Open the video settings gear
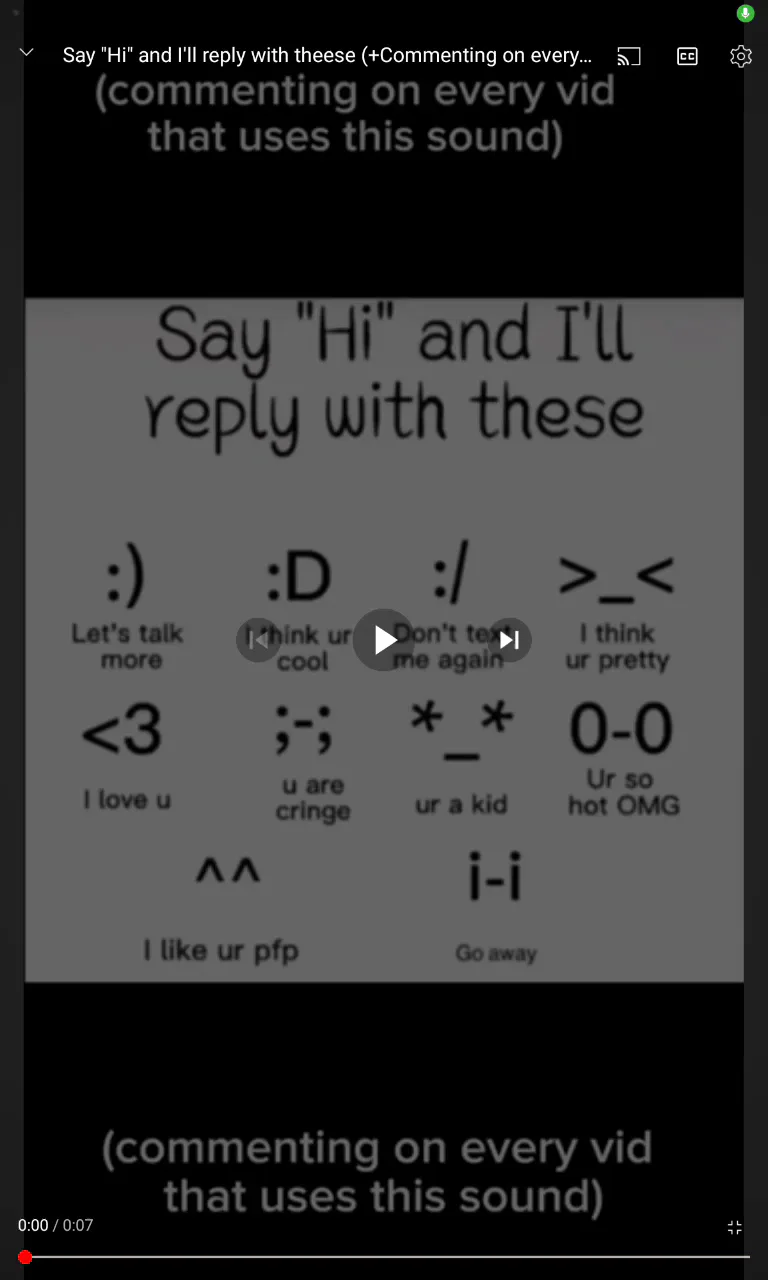The image size is (768, 1280). pyautogui.click(x=740, y=56)
